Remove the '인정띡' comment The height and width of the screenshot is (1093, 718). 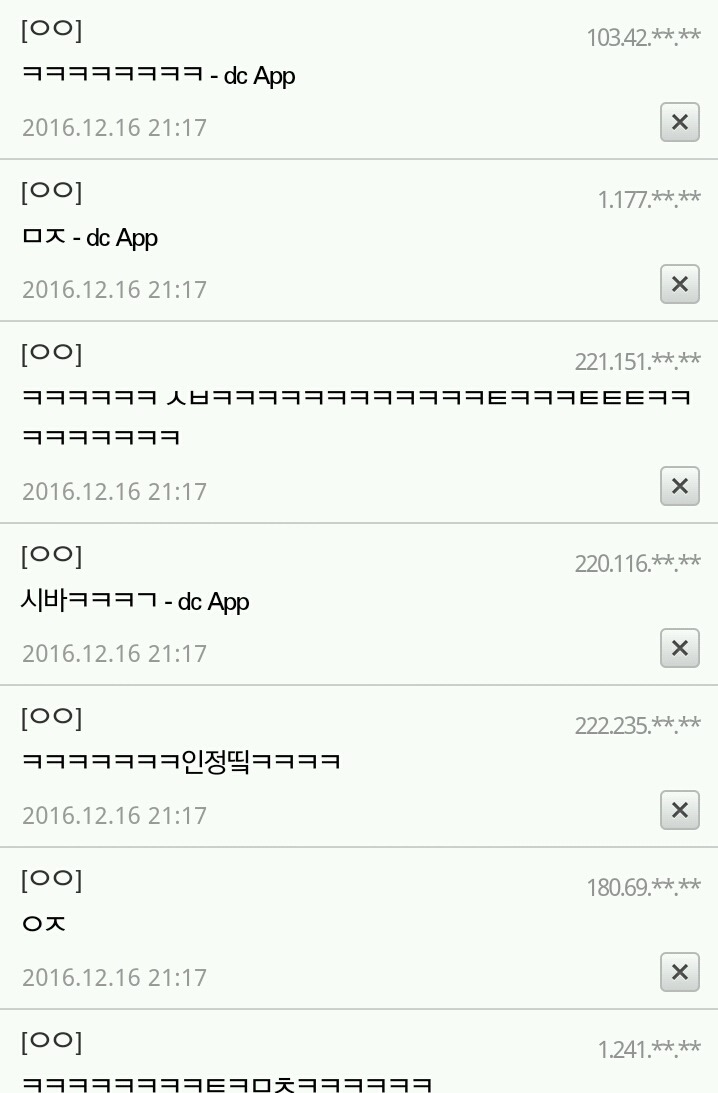(x=679, y=810)
